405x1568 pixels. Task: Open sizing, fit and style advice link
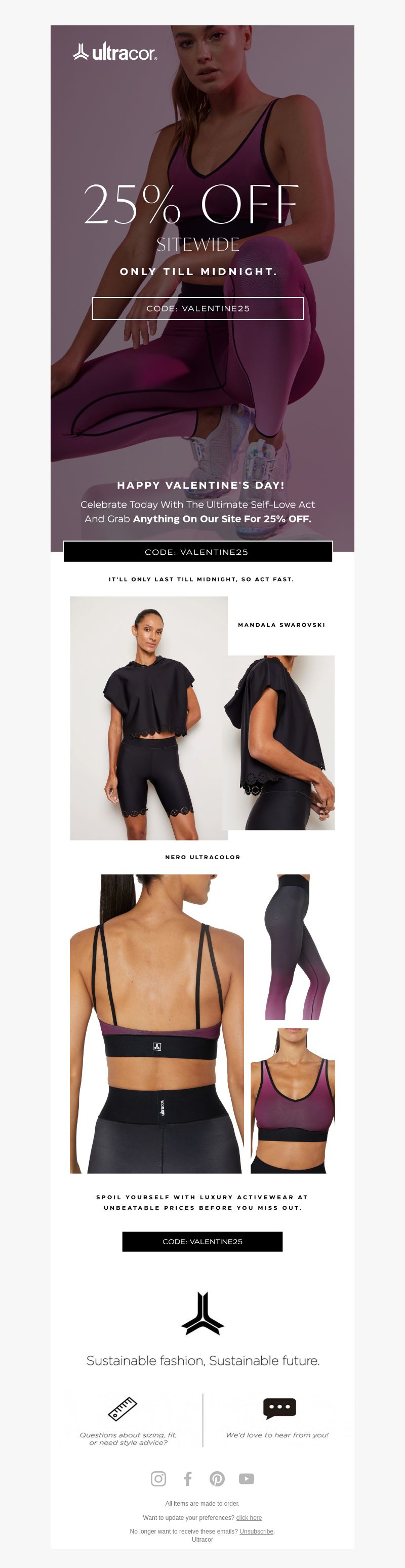click(x=128, y=1422)
